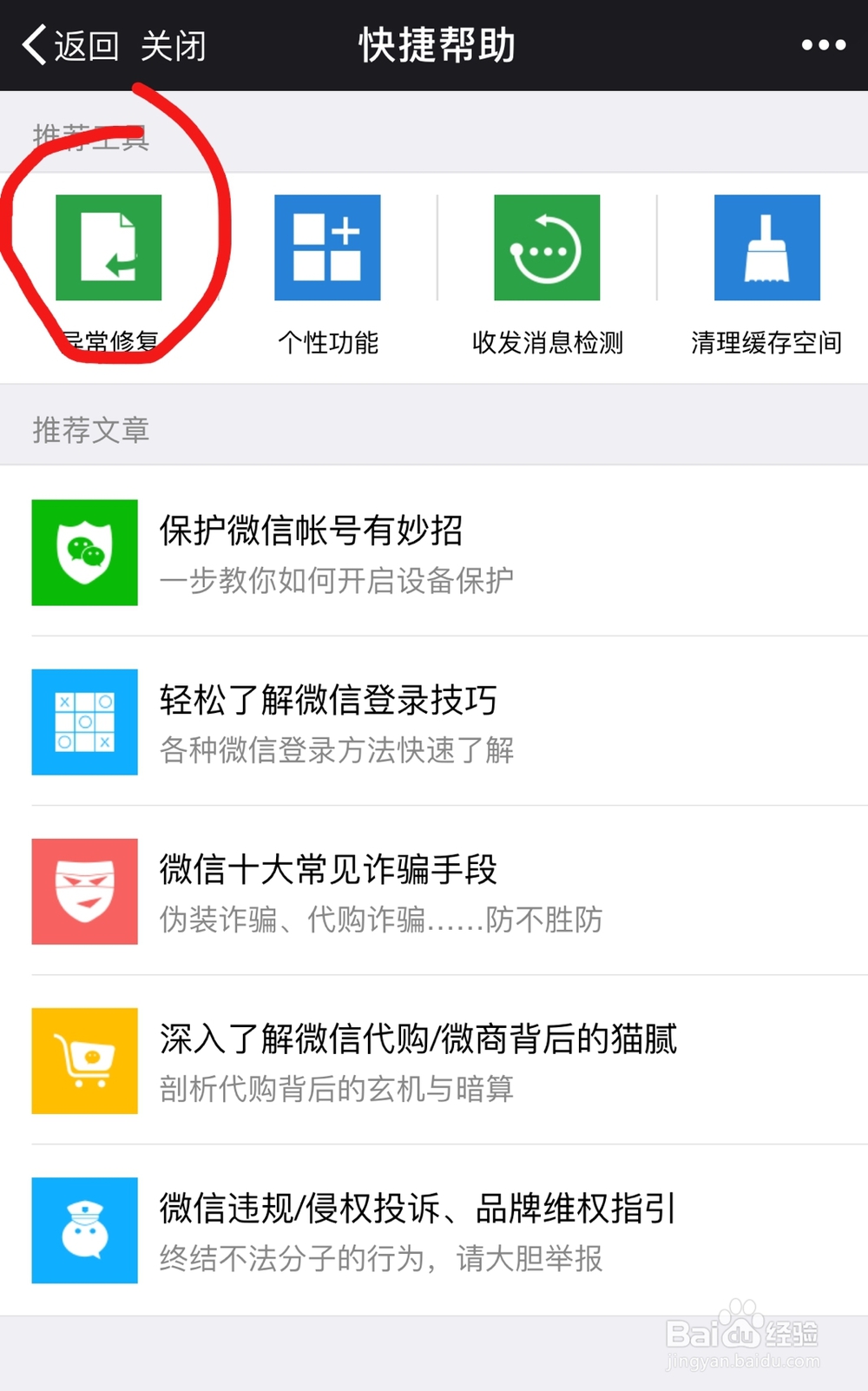Click the red masked-face fraud icon
The height and width of the screenshot is (1391, 868).
(84, 890)
